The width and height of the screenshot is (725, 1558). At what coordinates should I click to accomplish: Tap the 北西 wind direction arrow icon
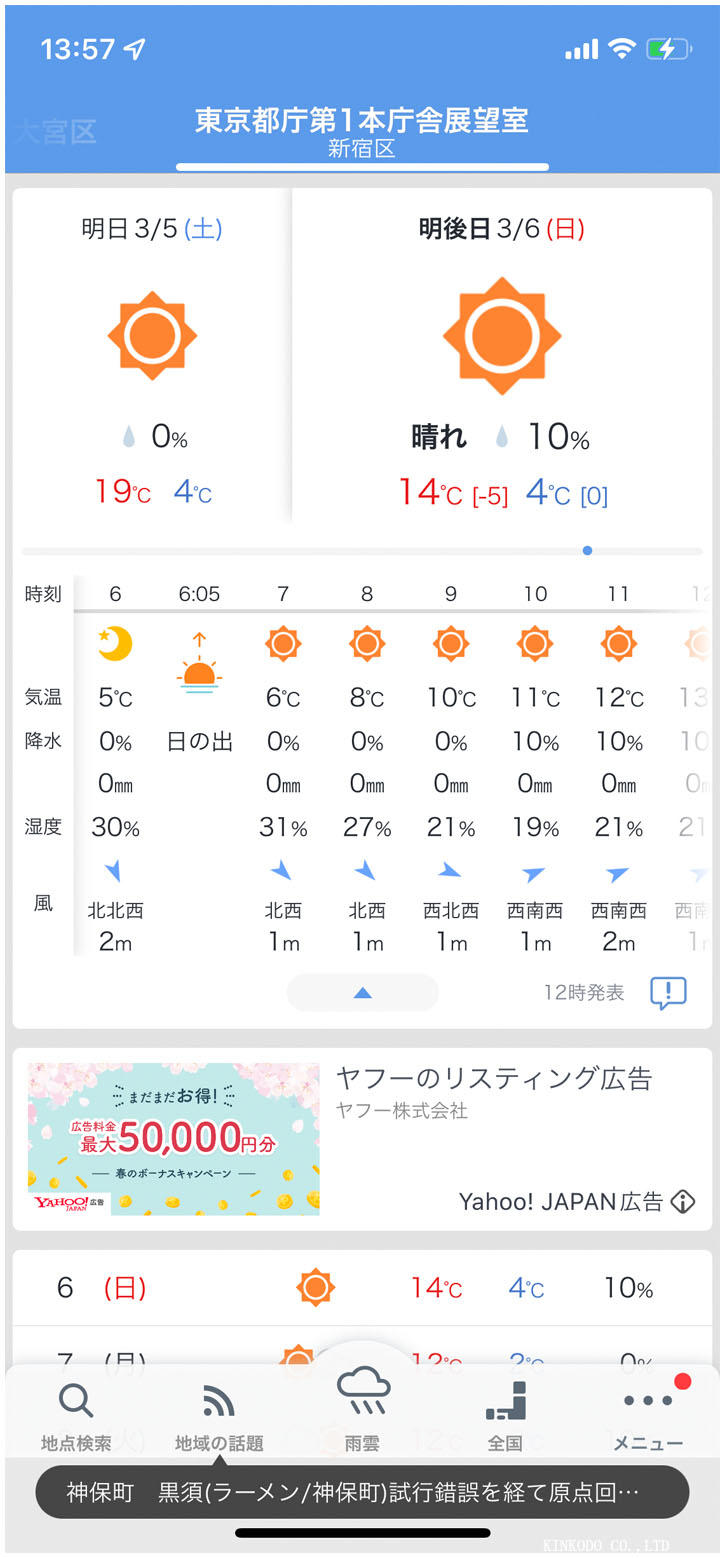(x=282, y=872)
